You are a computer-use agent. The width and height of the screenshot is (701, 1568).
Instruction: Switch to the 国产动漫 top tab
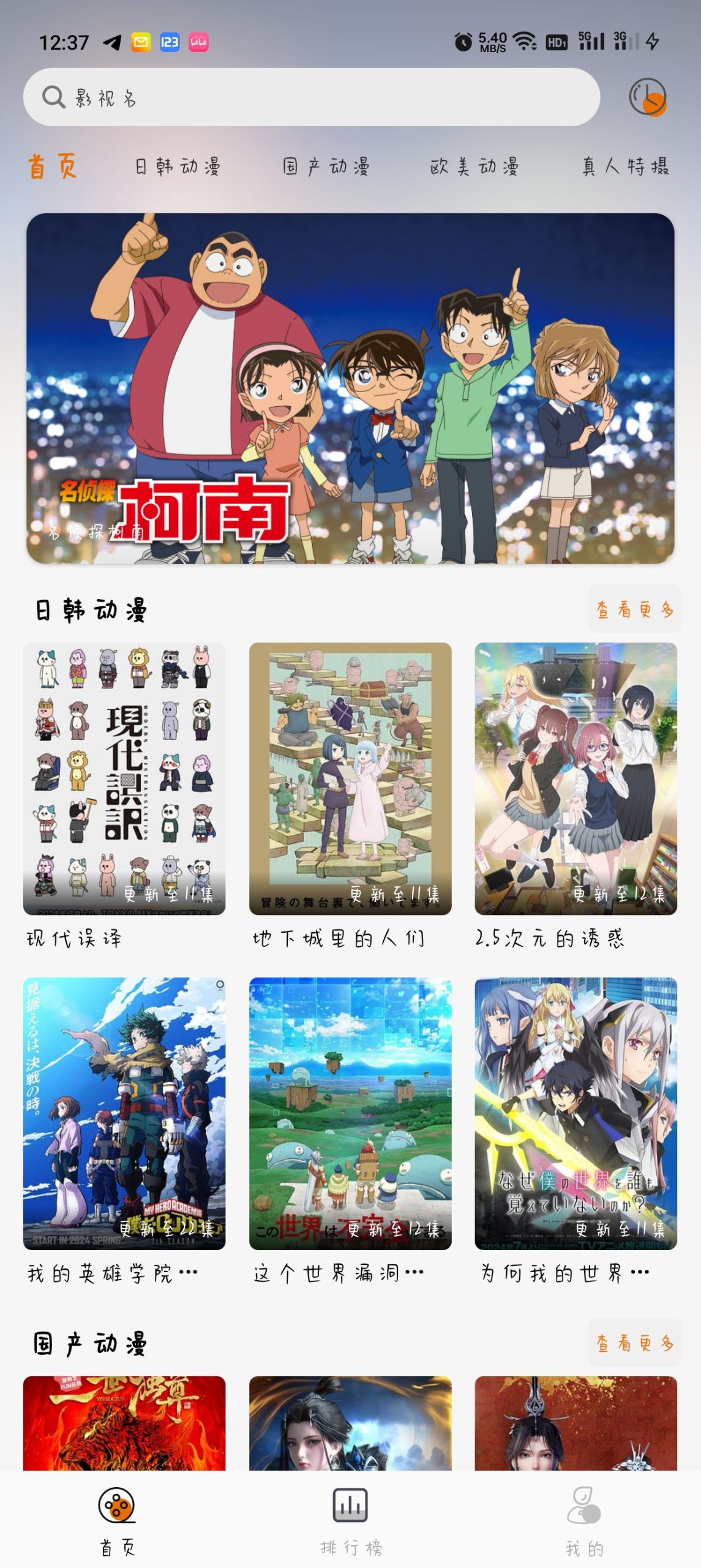326,167
